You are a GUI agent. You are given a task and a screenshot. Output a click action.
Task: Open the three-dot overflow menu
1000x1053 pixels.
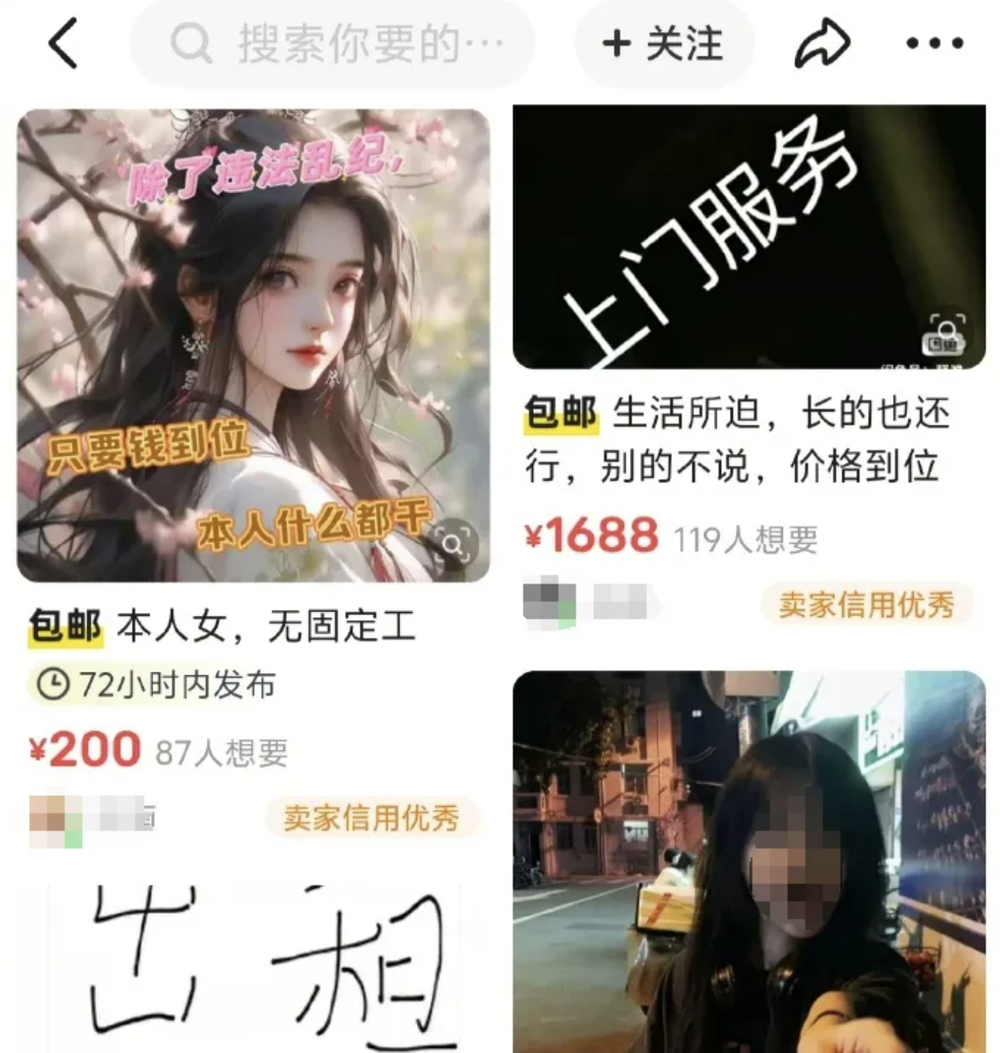point(934,44)
